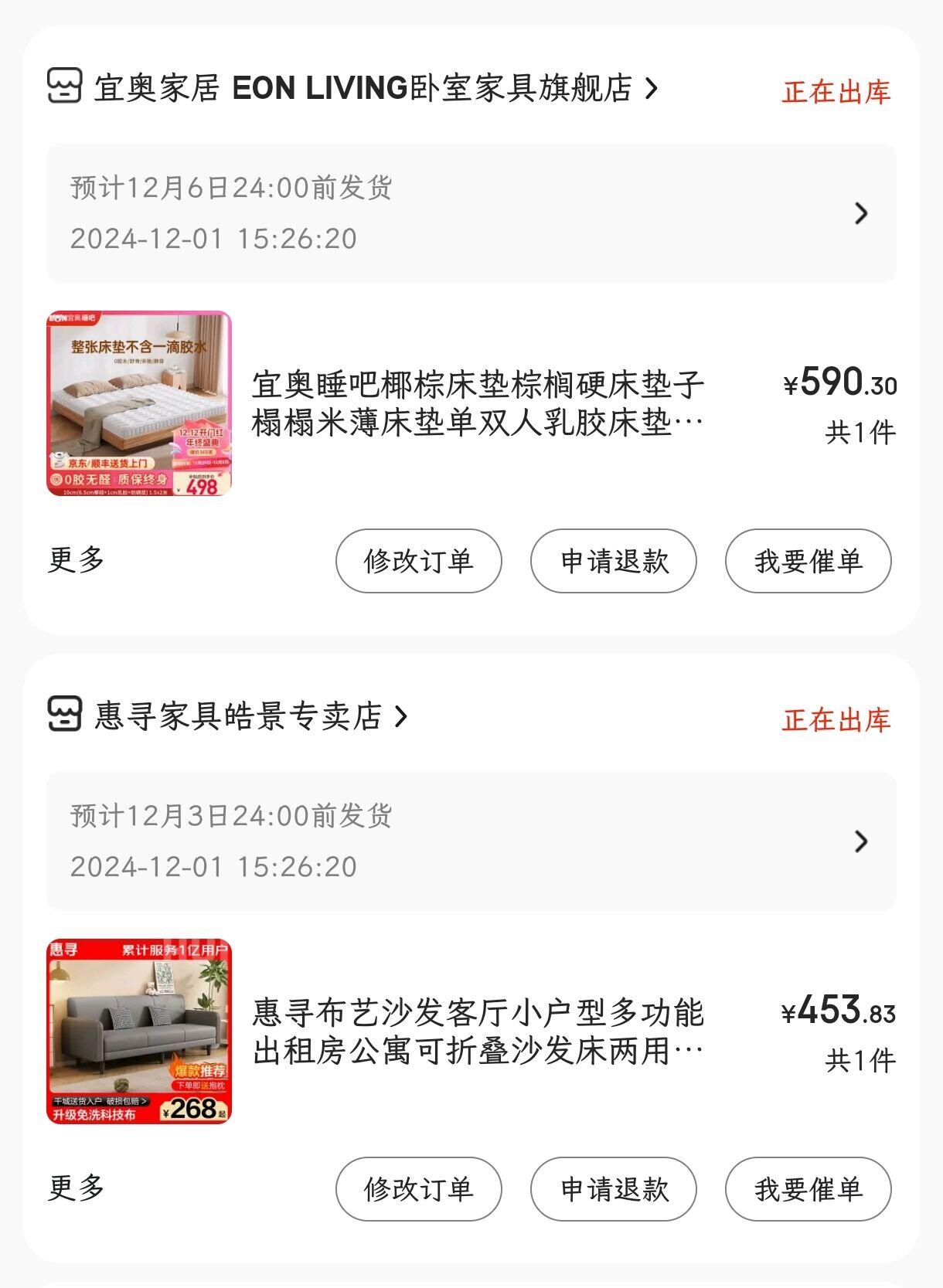Tap 更多 under the sofa order
The height and width of the screenshot is (1288, 943).
[77, 1188]
